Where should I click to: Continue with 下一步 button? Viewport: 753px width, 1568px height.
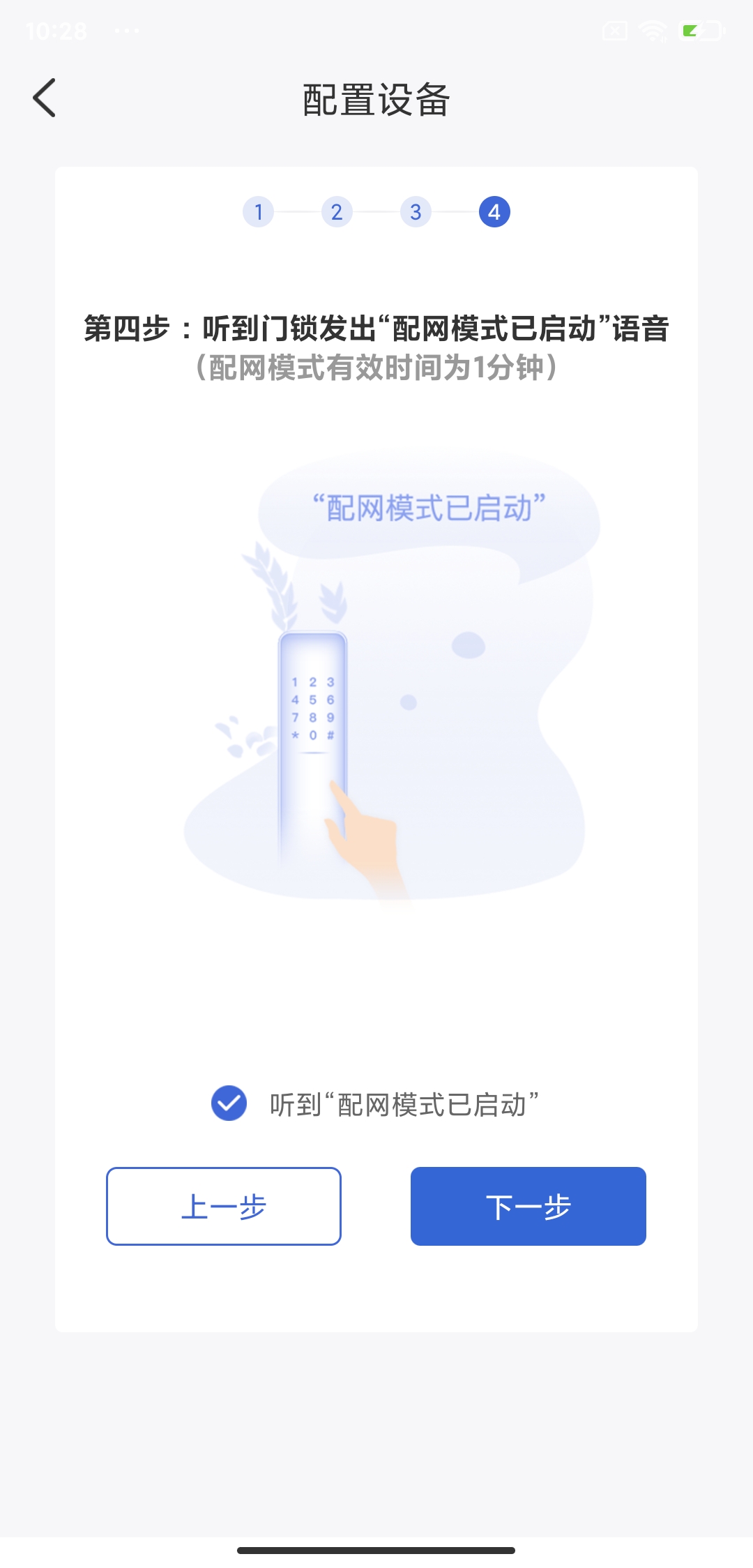coord(528,1206)
